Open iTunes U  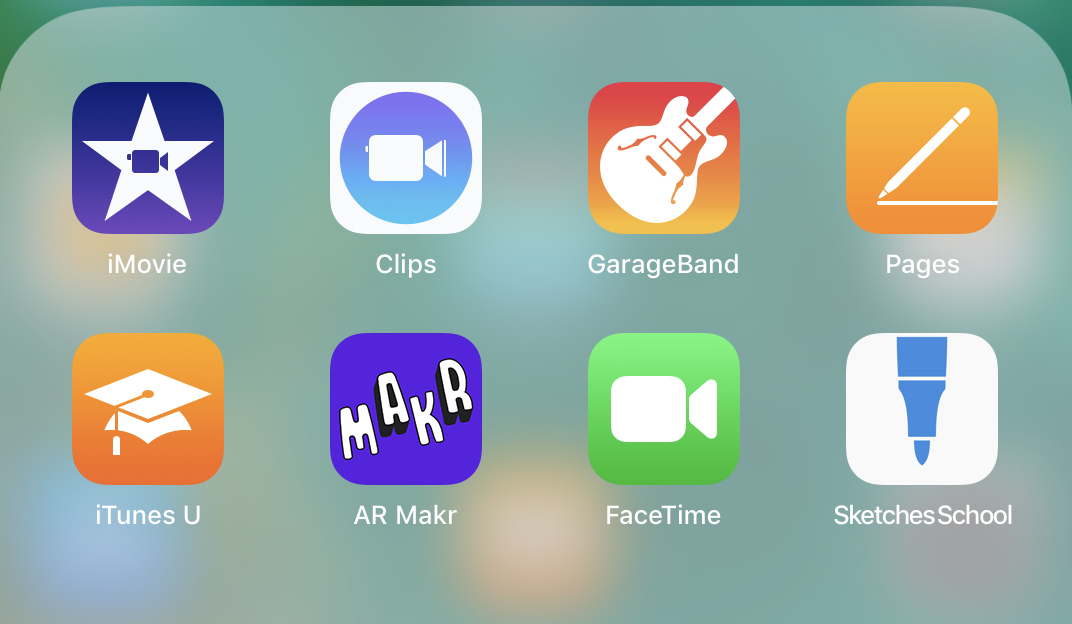coord(148,409)
